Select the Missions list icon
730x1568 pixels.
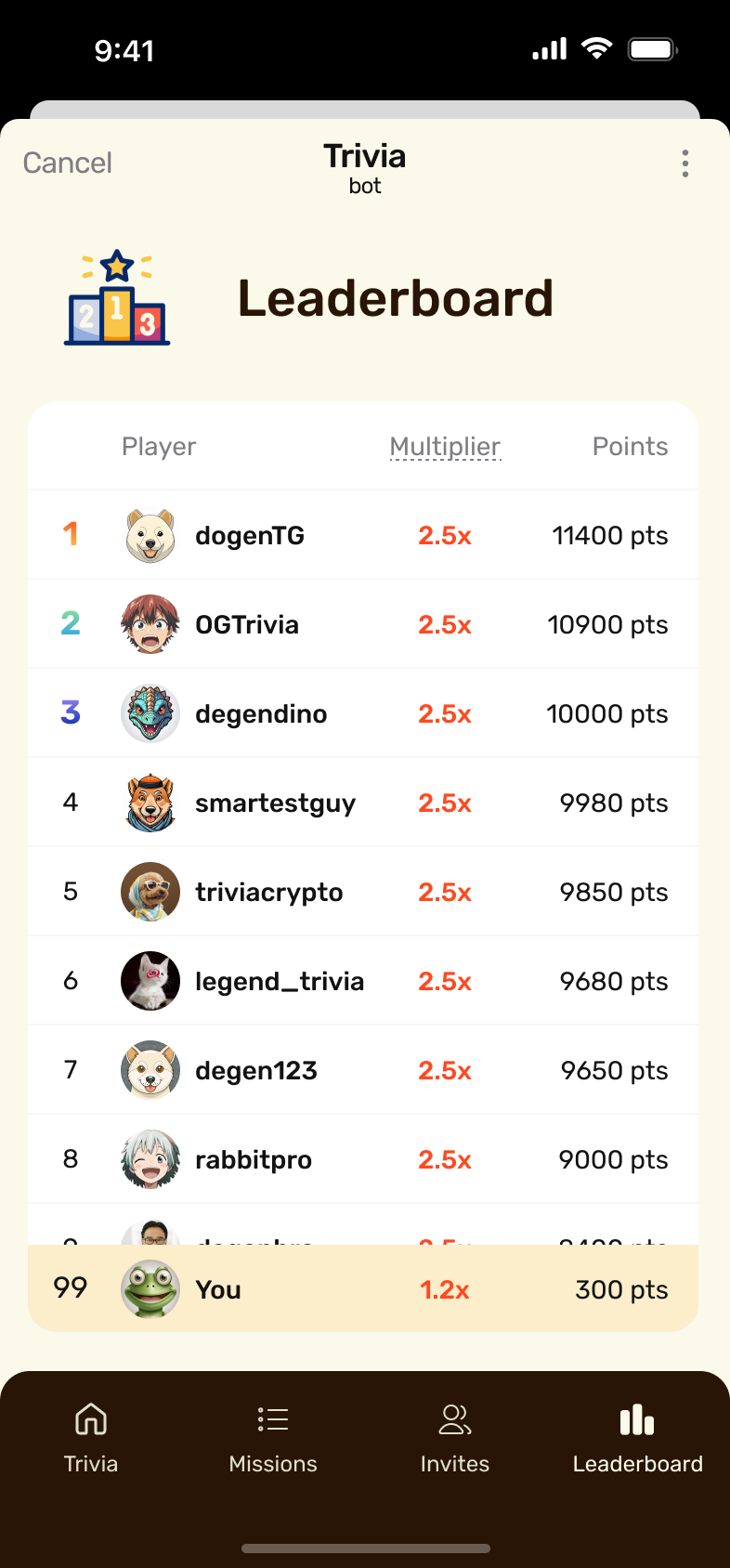[272, 1419]
